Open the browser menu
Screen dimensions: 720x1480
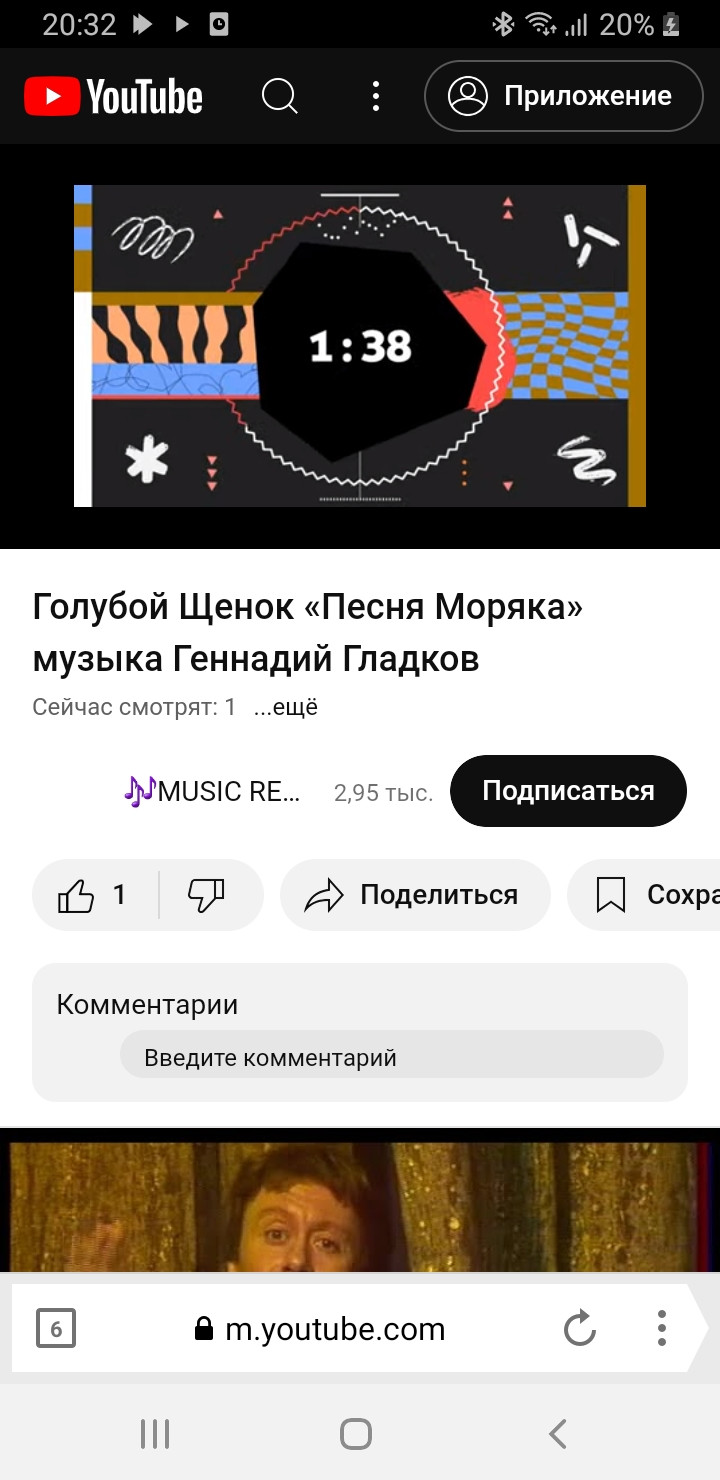coord(661,1329)
